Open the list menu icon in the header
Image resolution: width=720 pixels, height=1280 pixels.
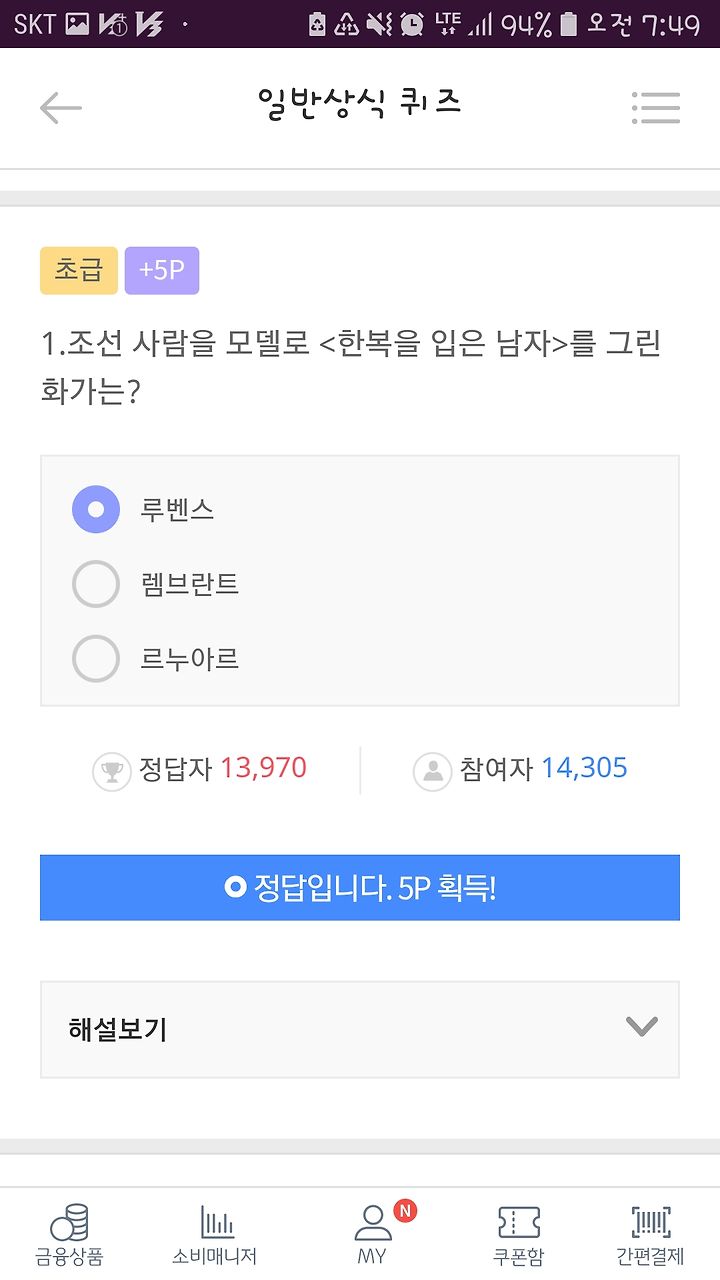click(656, 108)
